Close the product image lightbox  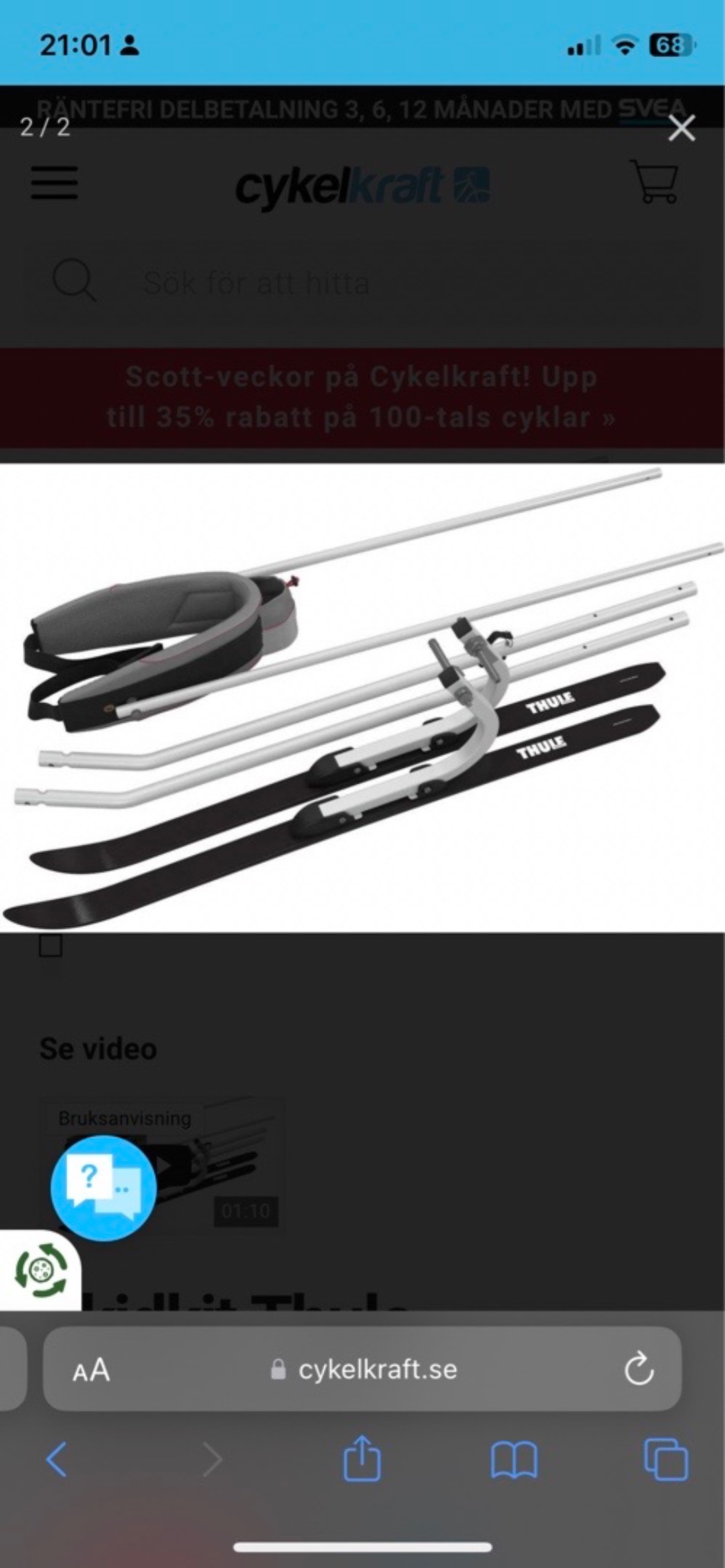681,127
